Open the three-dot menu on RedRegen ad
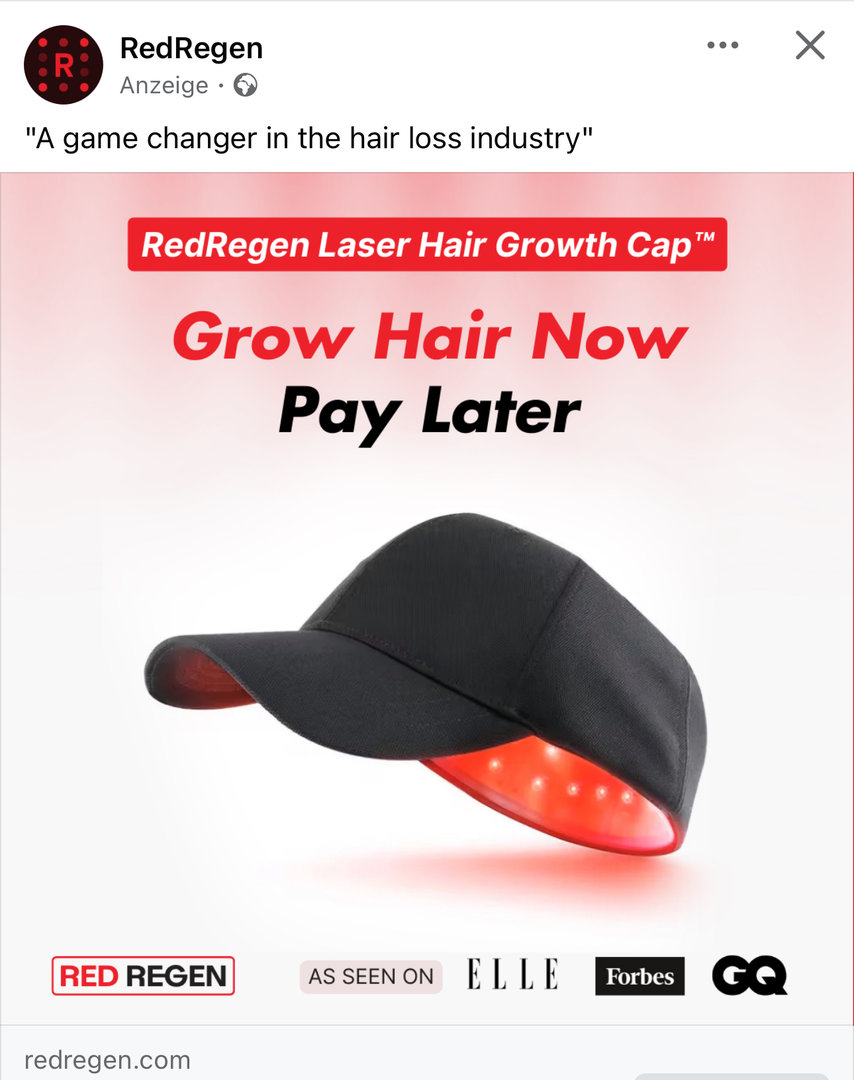 point(722,46)
